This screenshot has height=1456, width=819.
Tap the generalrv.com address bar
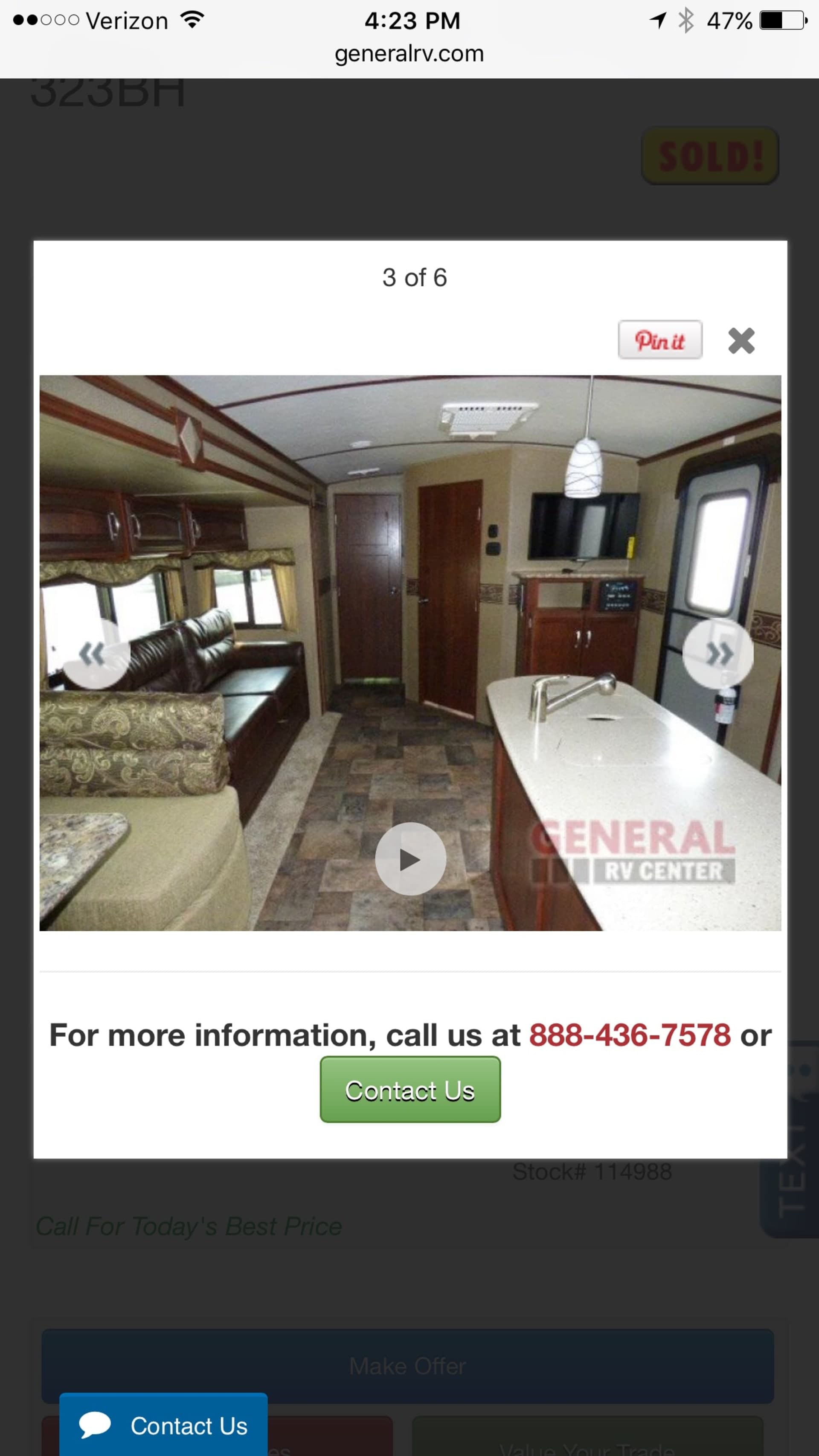[409, 54]
